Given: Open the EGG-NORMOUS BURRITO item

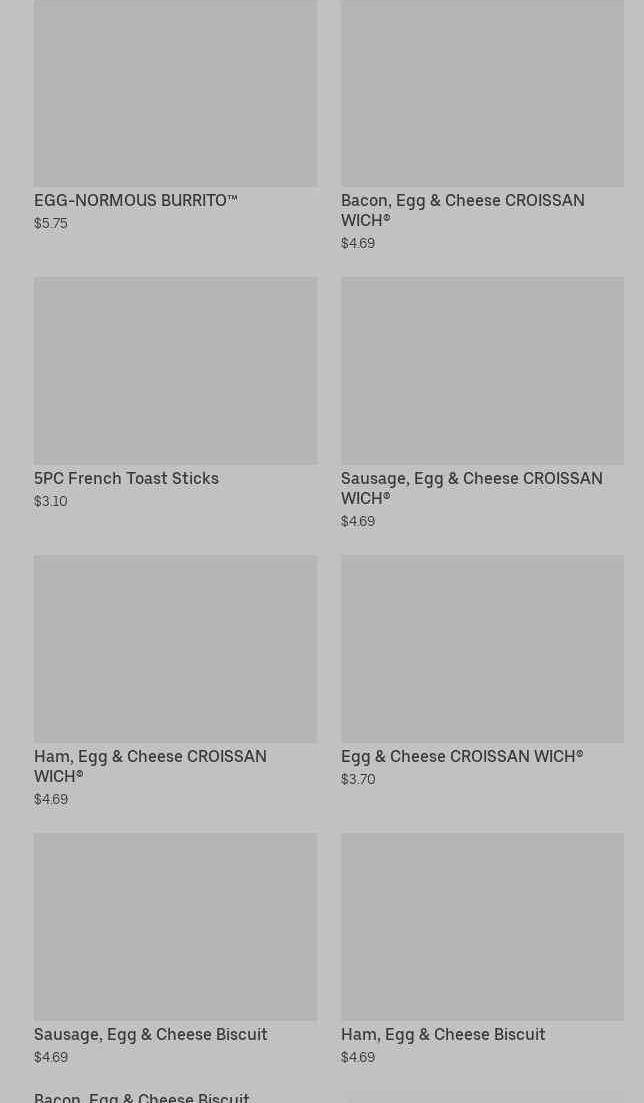Looking at the screenshot, I should coord(175,116).
